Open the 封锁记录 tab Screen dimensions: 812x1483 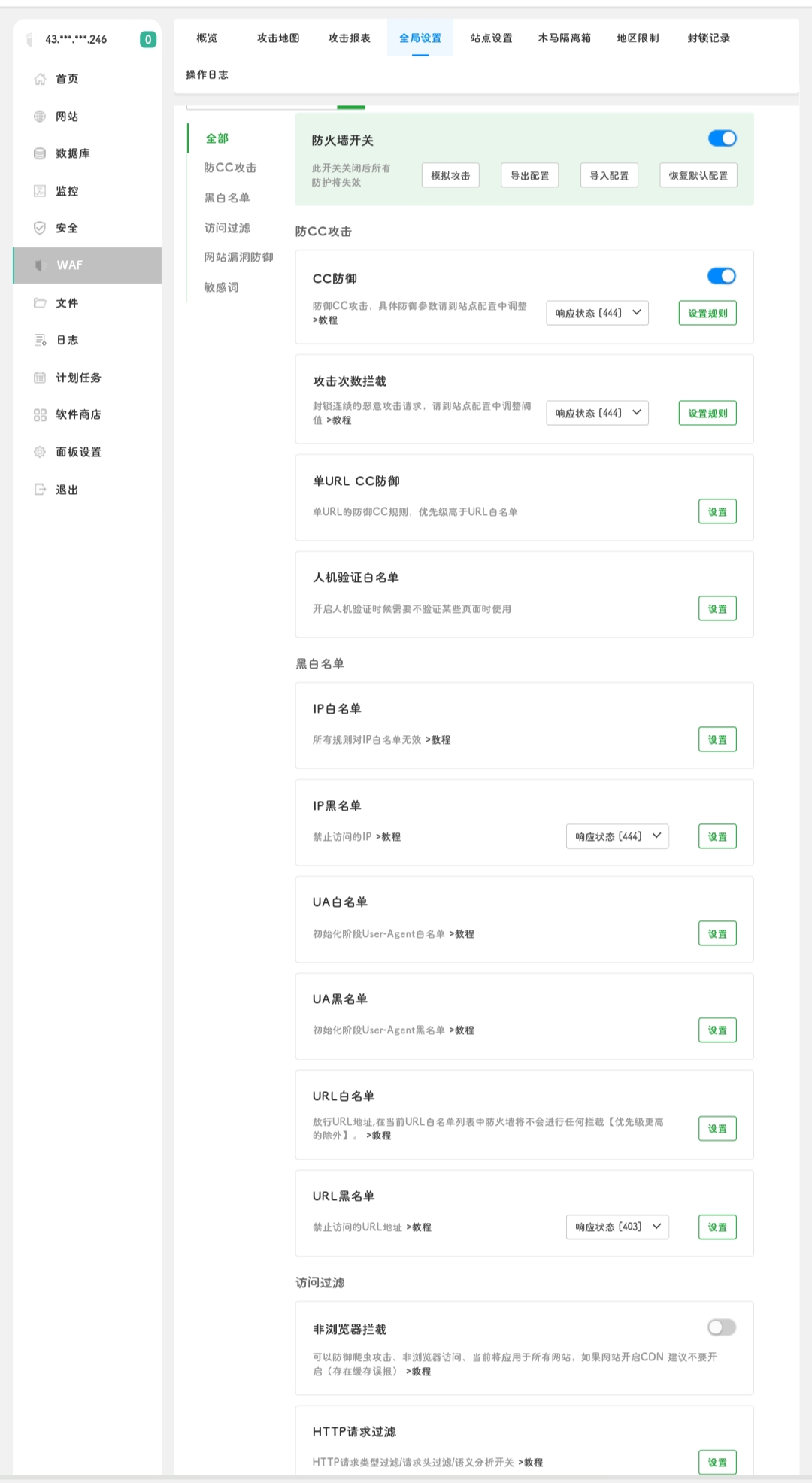point(708,38)
